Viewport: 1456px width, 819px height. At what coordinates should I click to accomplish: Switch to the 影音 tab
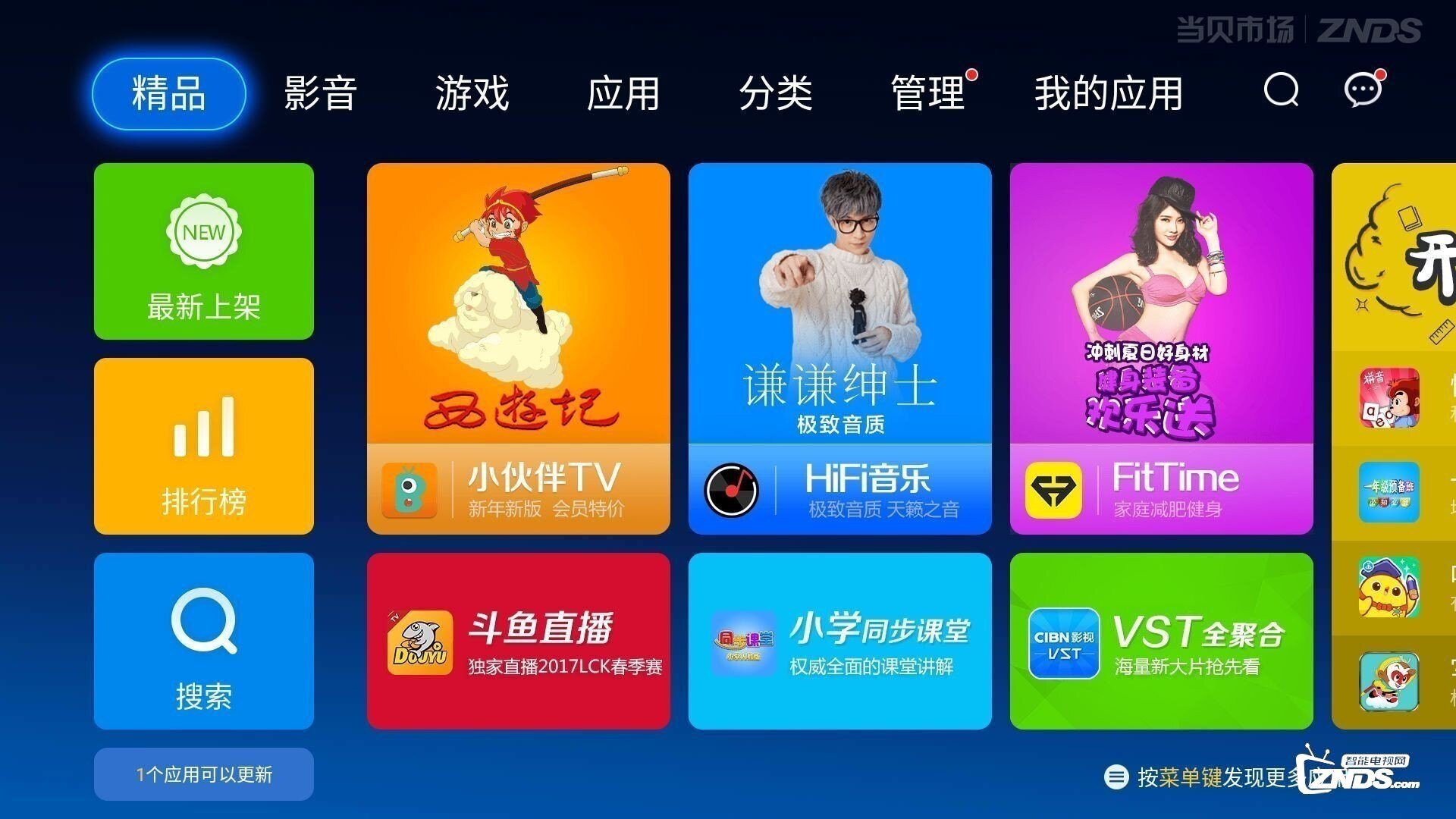tap(320, 93)
